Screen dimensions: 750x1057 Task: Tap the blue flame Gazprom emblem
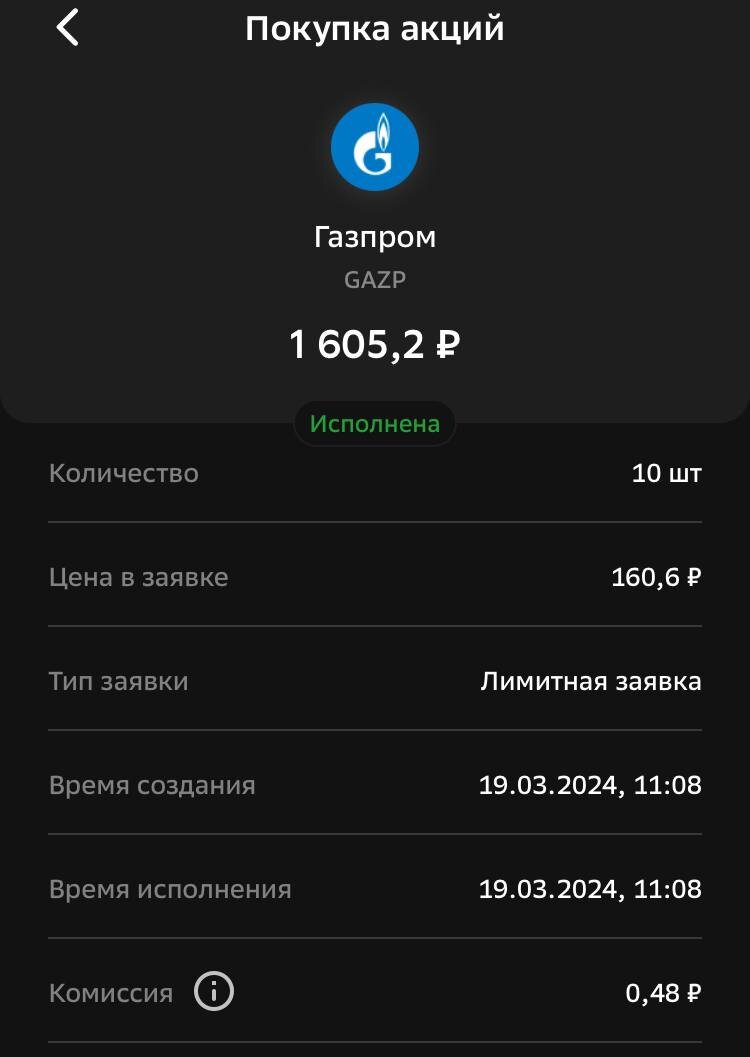(x=375, y=146)
